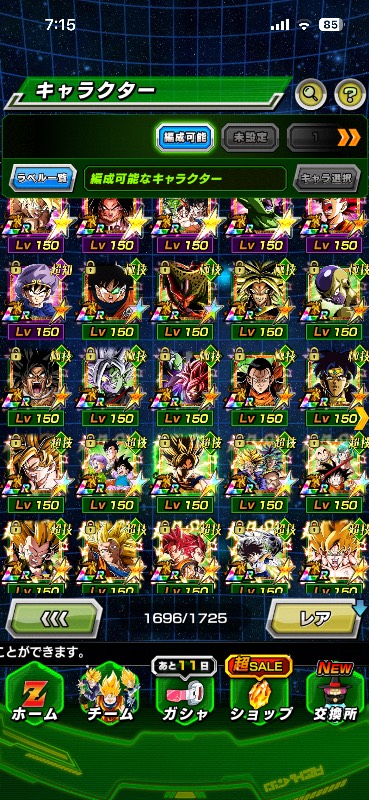Select the gray-skinned Zamasu character card
This screenshot has height=800, width=369.
point(111,387)
